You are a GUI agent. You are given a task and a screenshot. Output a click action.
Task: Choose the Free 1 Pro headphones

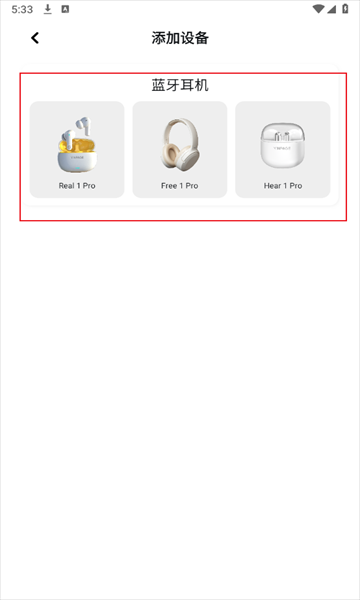pyautogui.click(x=180, y=150)
